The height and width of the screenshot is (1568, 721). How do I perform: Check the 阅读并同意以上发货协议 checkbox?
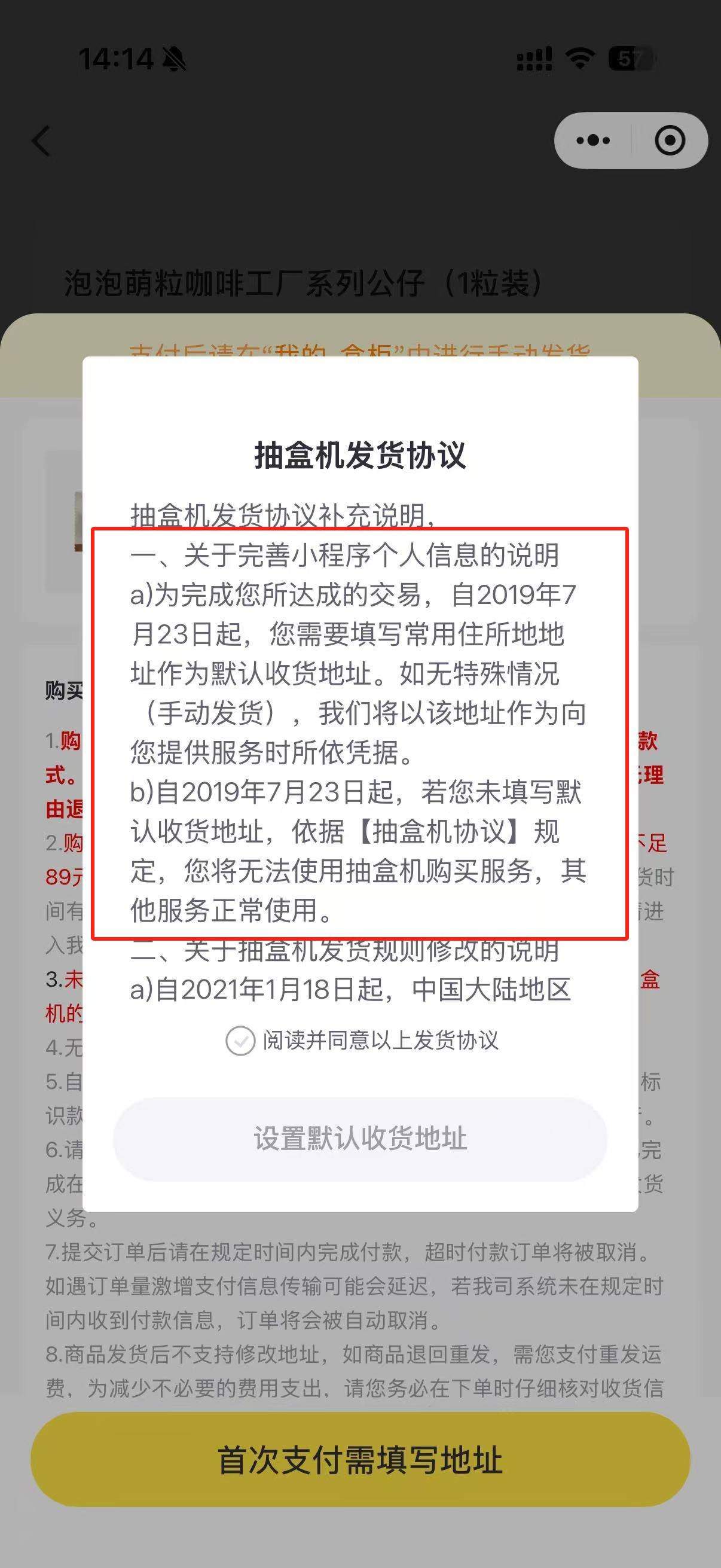pos(240,1041)
